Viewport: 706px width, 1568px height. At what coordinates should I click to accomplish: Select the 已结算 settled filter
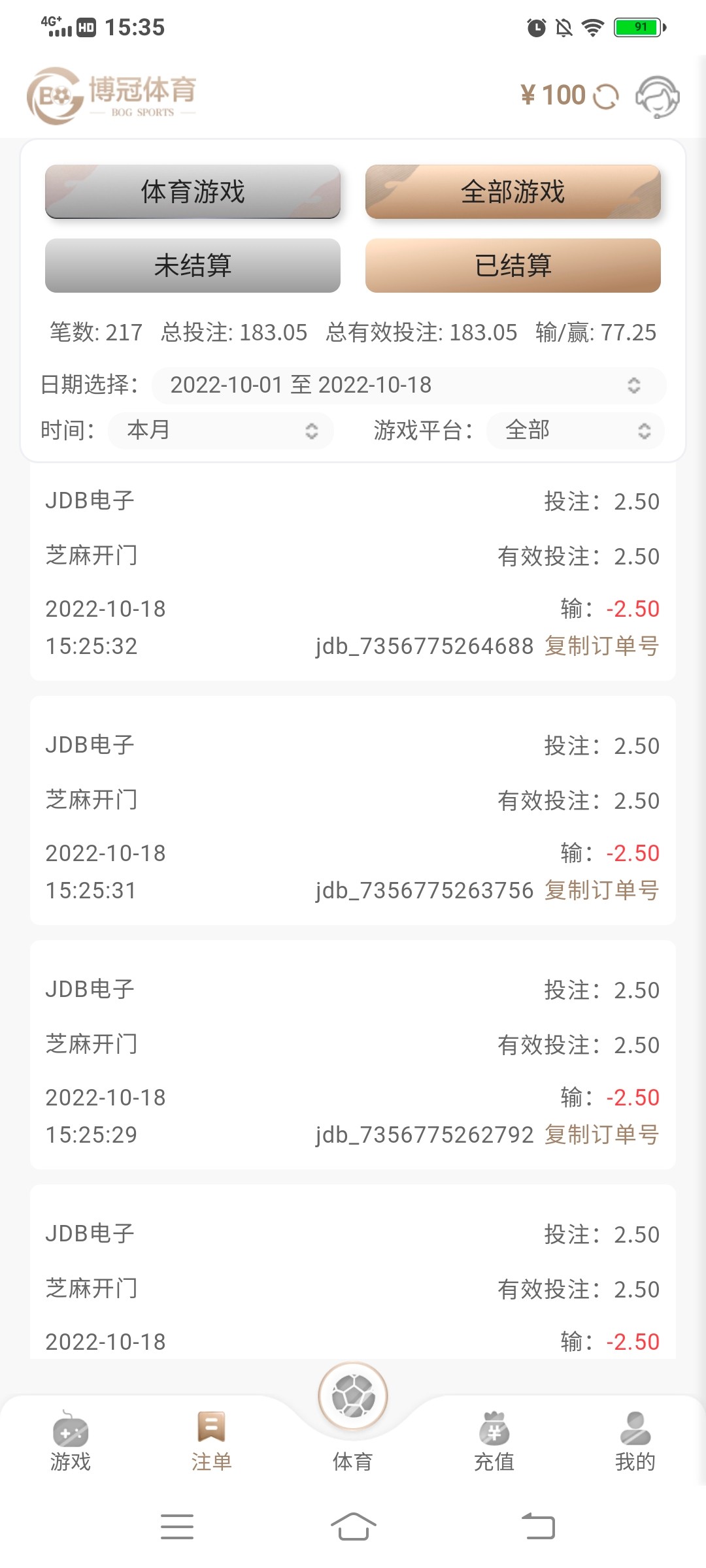pos(513,265)
